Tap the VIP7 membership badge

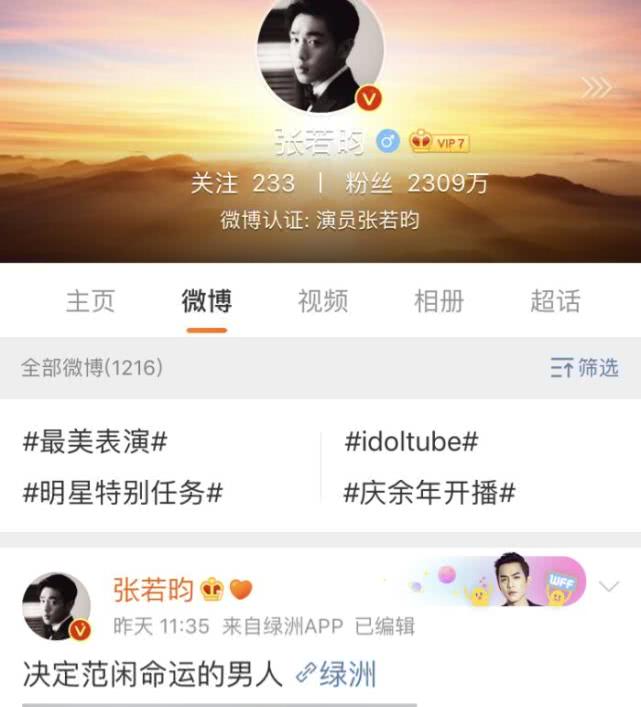pyautogui.click(x=439, y=143)
